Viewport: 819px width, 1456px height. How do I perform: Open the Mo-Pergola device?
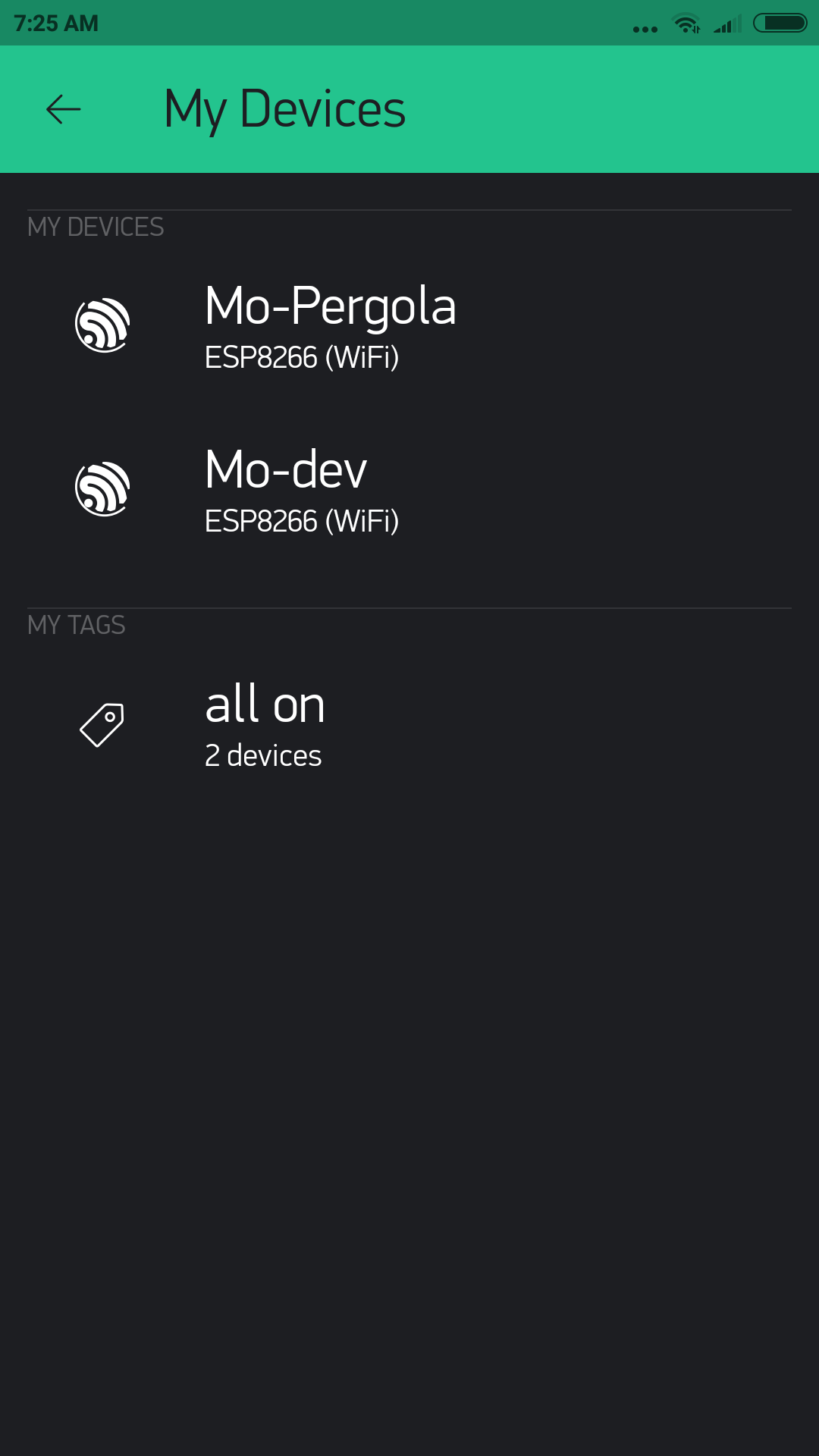(331, 326)
